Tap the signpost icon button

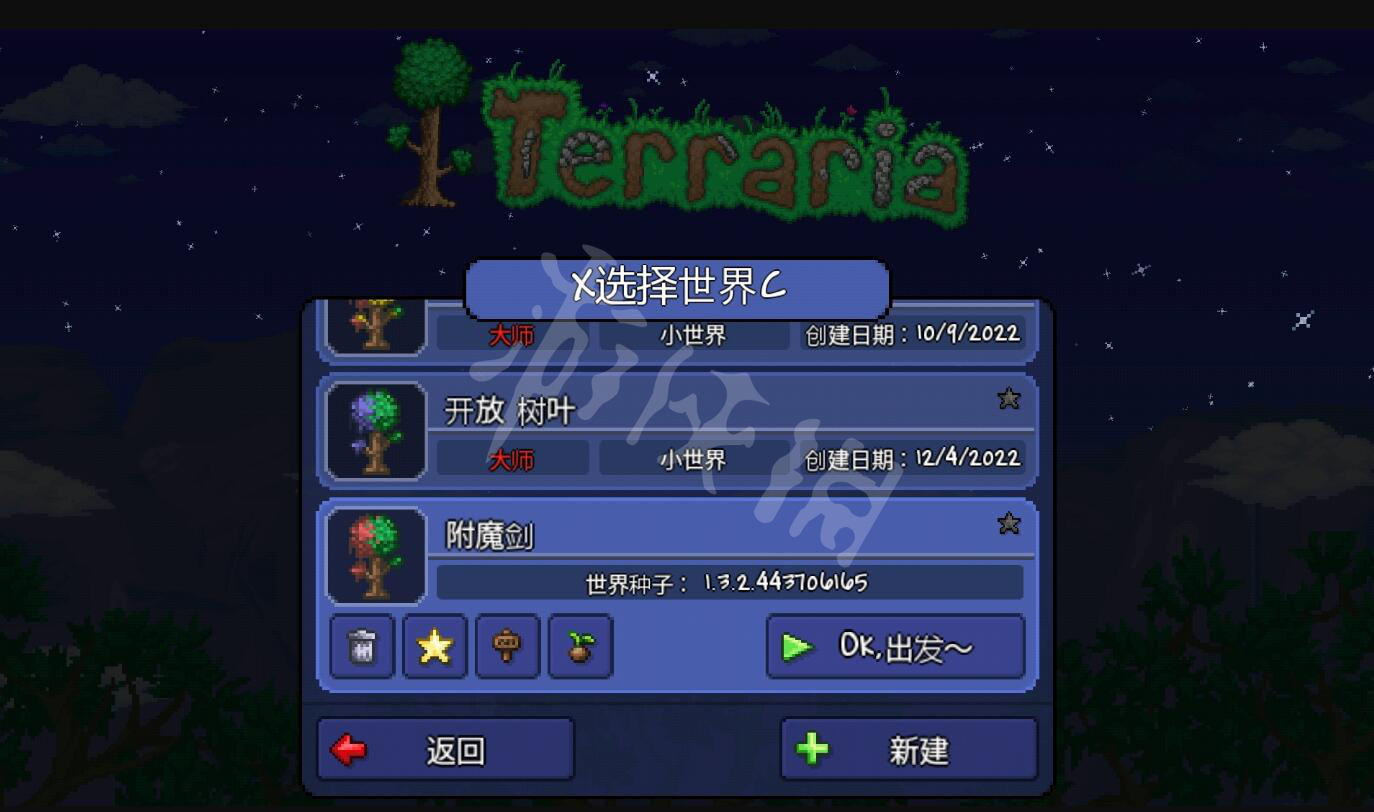click(x=508, y=647)
